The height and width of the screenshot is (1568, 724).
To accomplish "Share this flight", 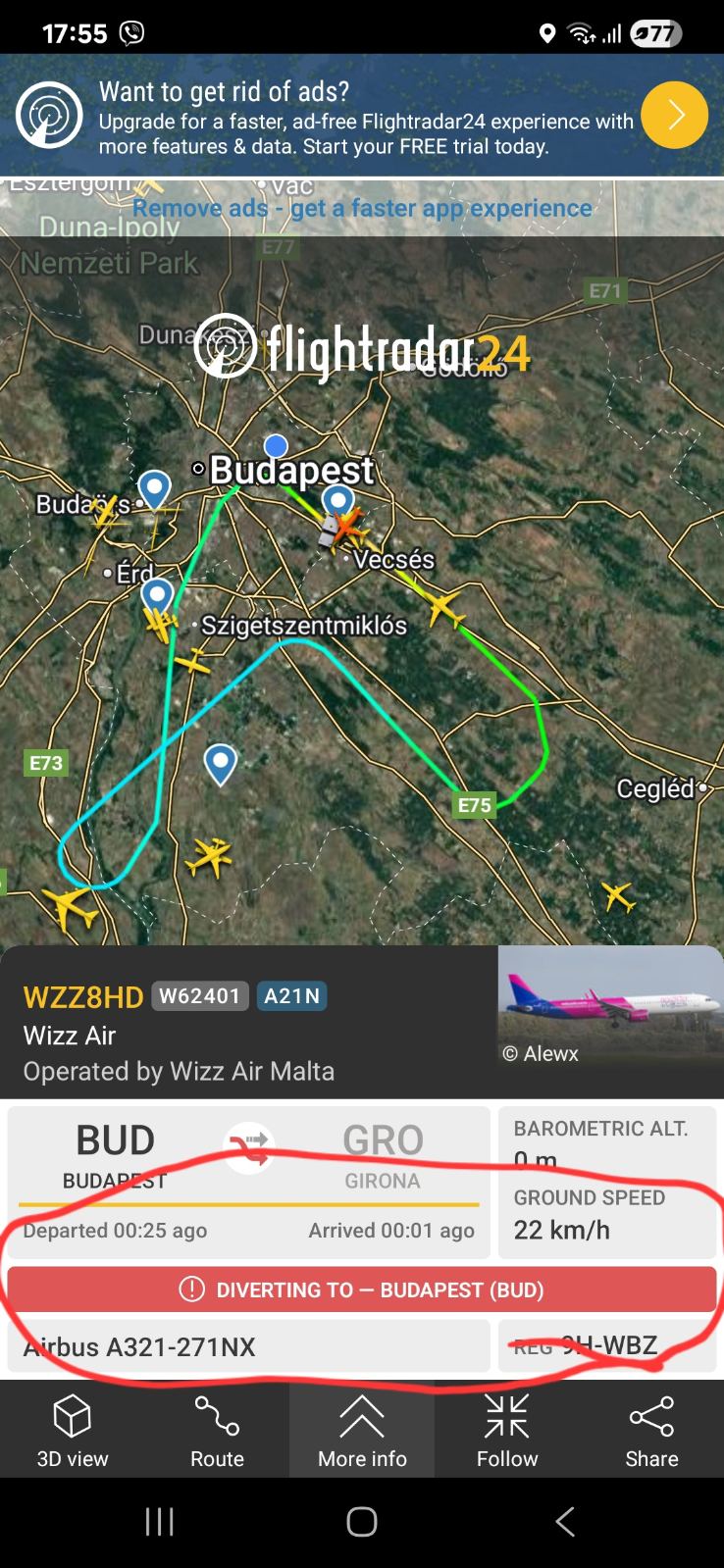I will click(x=651, y=1430).
